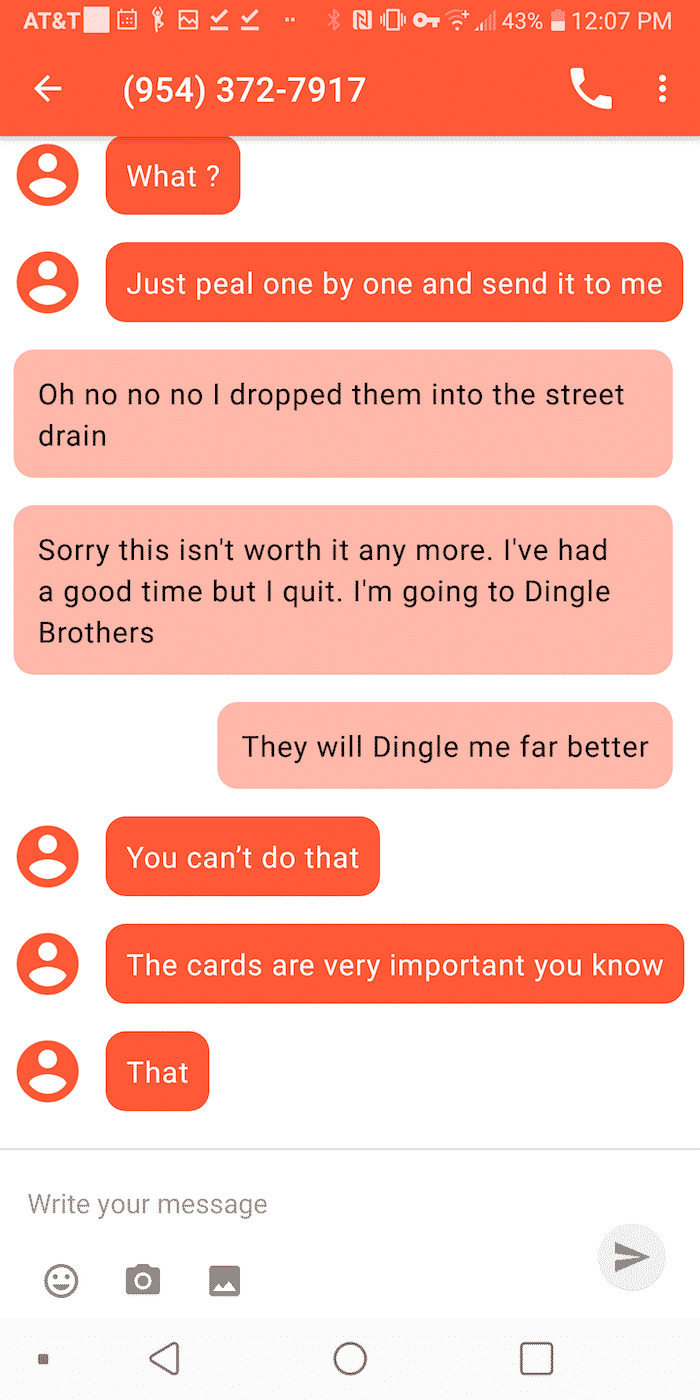Image resolution: width=700 pixels, height=1400 pixels.
Task: Open the three-dot overflow menu
Action: coord(662,89)
